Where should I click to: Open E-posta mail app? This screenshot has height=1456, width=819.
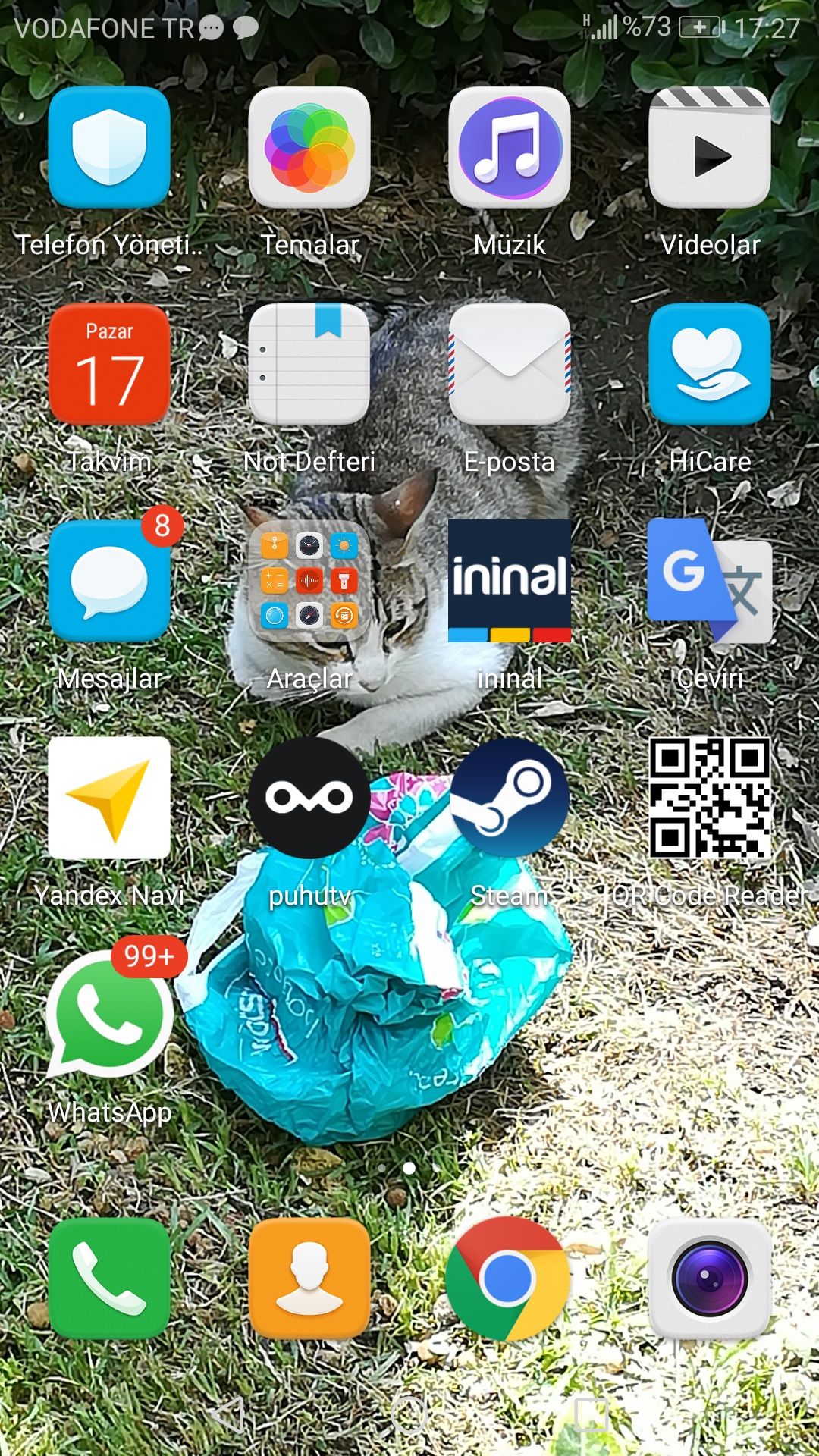pos(510,365)
